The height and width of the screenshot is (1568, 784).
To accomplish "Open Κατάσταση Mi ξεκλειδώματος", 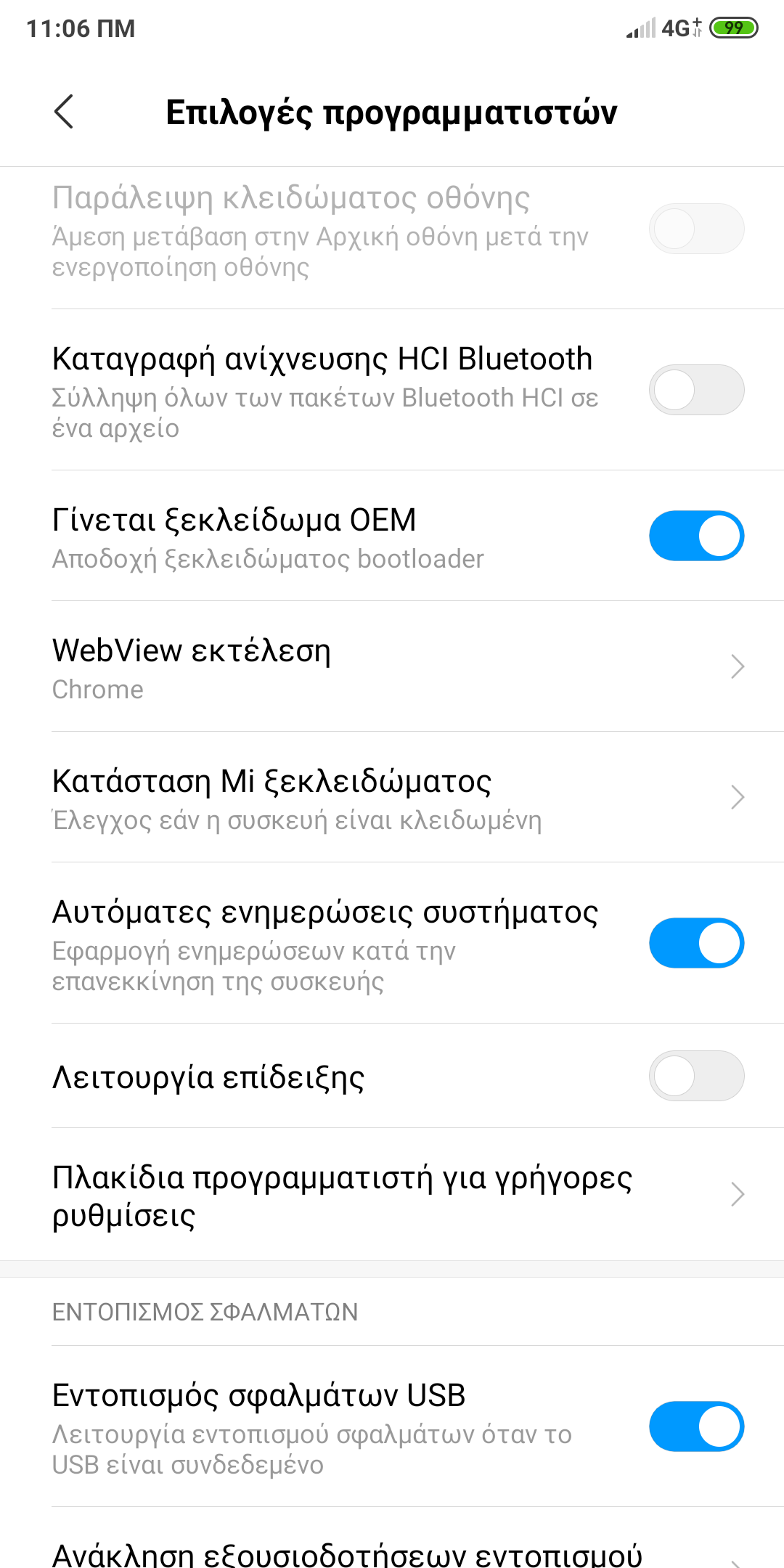I will pyautogui.click(x=392, y=797).
